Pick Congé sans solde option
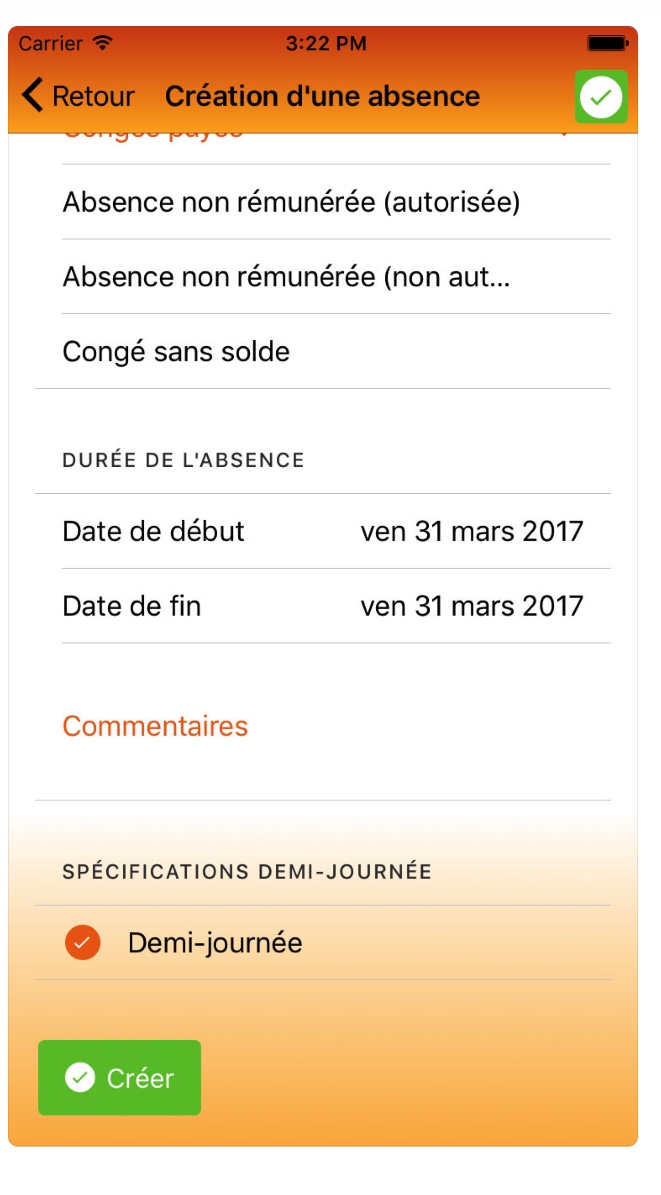 coord(336,351)
